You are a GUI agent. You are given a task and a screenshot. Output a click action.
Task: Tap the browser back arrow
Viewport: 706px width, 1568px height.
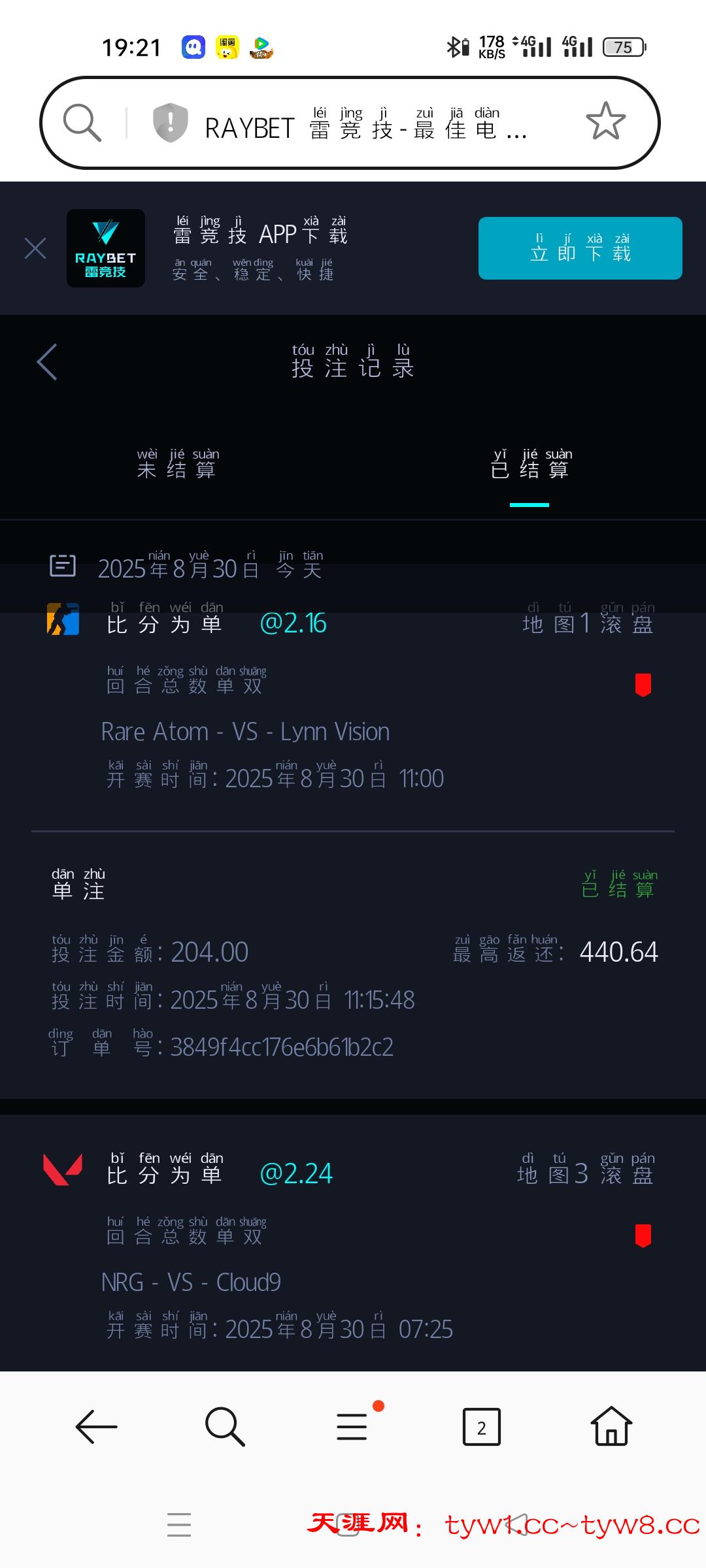click(x=96, y=1426)
